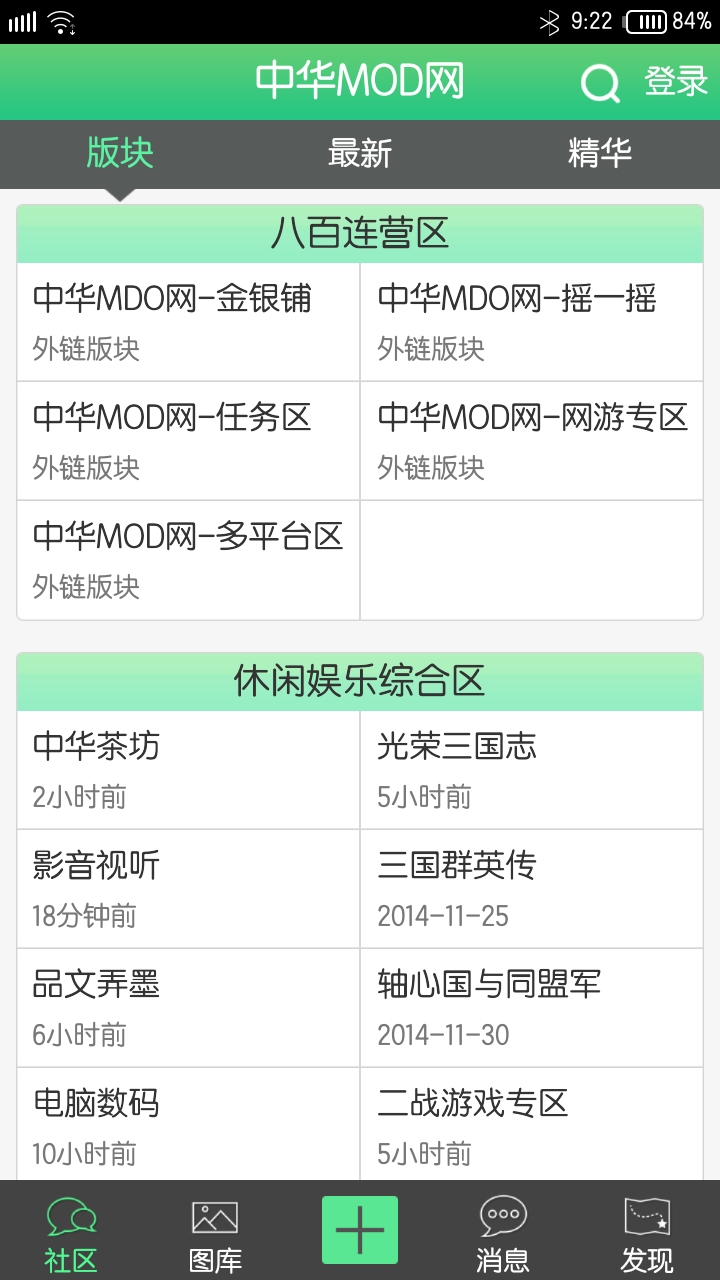Tap the green plus button to post
This screenshot has height=1280, width=720.
click(x=360, y=1230)
